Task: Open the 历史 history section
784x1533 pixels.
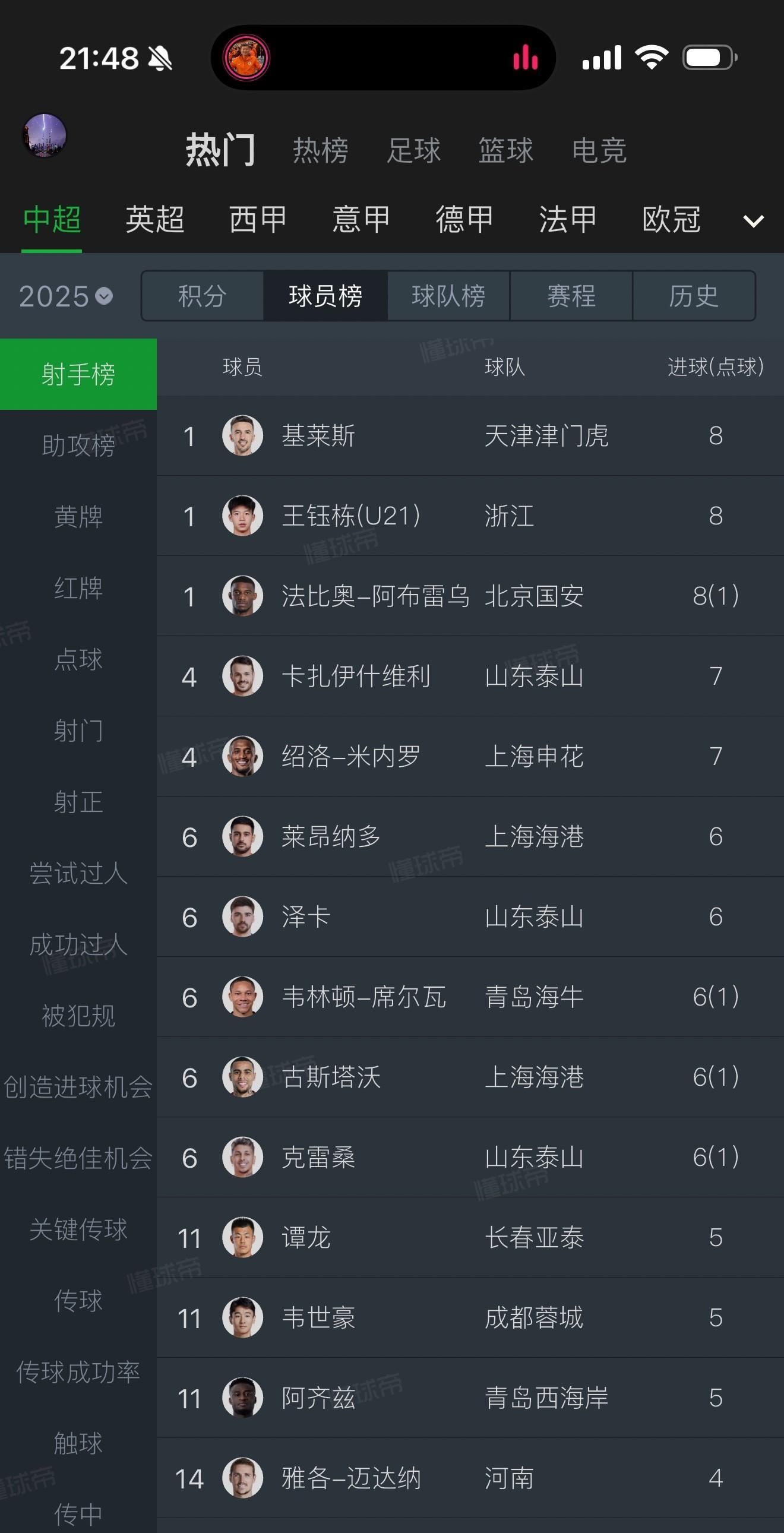Action: (694, 296)
